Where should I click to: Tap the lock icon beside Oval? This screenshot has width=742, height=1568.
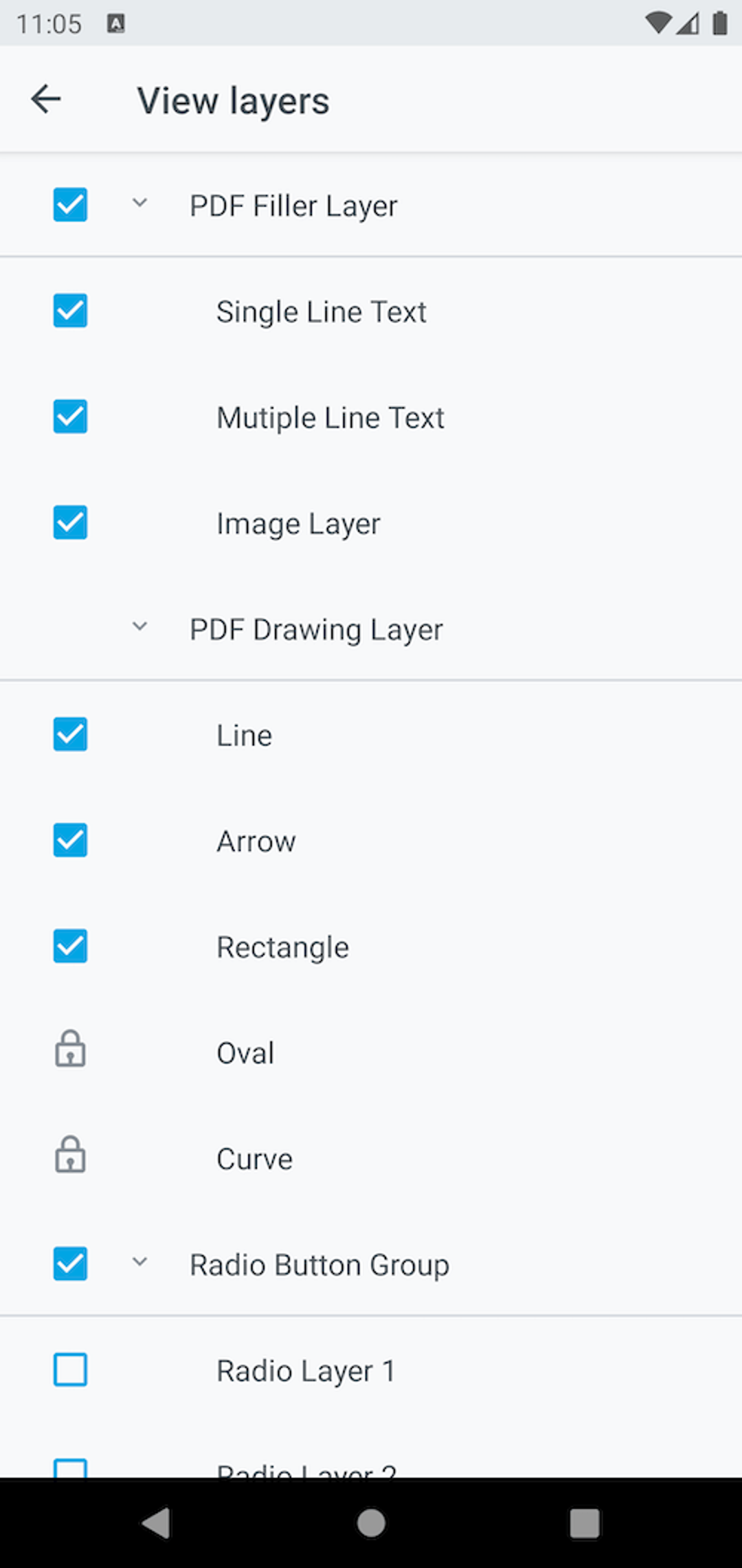pos(70,1049)
